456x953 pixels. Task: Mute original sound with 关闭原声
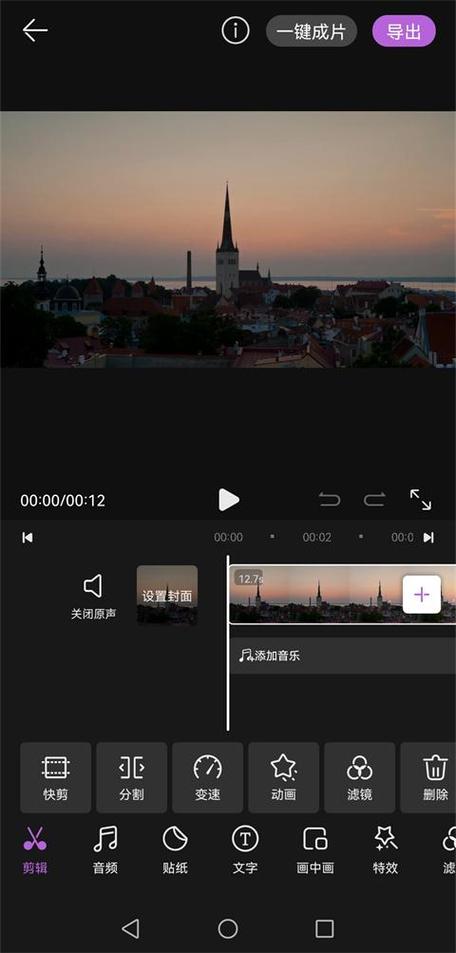92,597
